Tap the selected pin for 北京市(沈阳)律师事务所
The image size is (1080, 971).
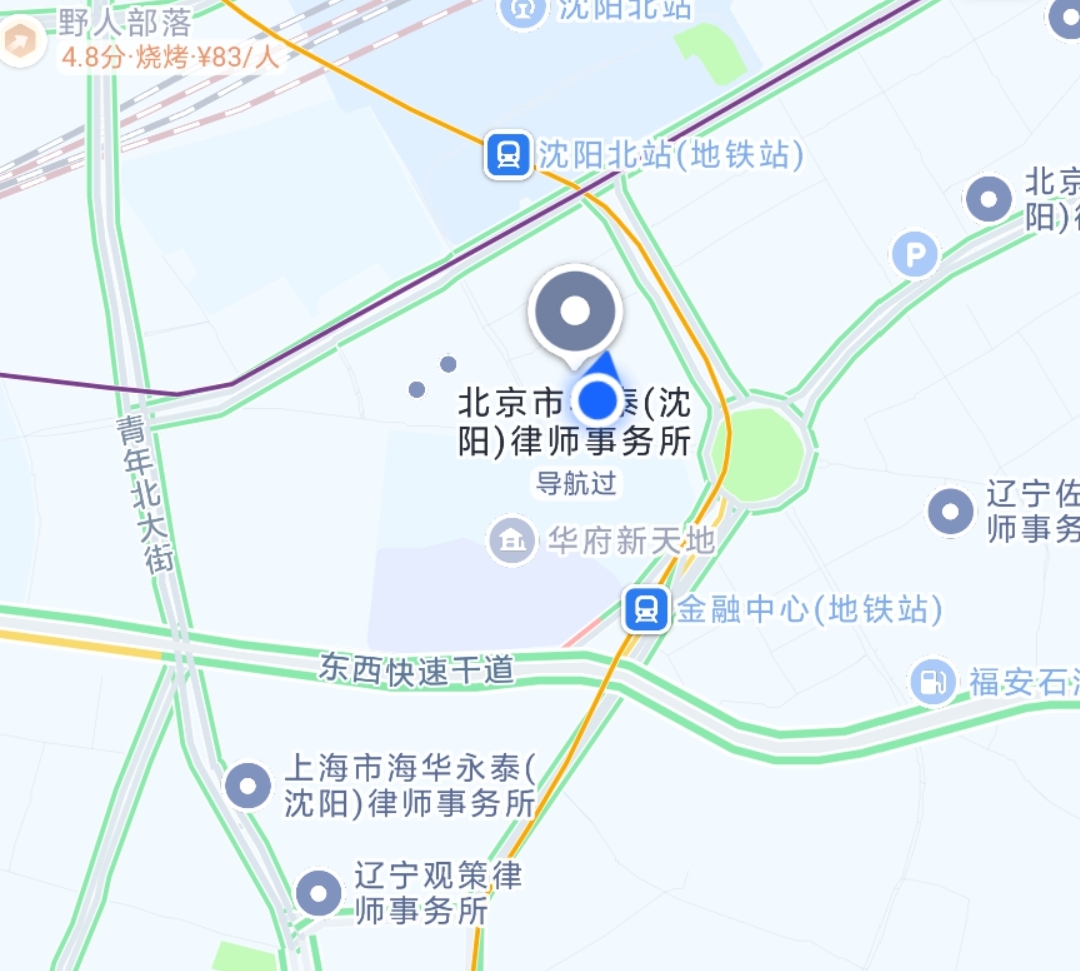575,312
